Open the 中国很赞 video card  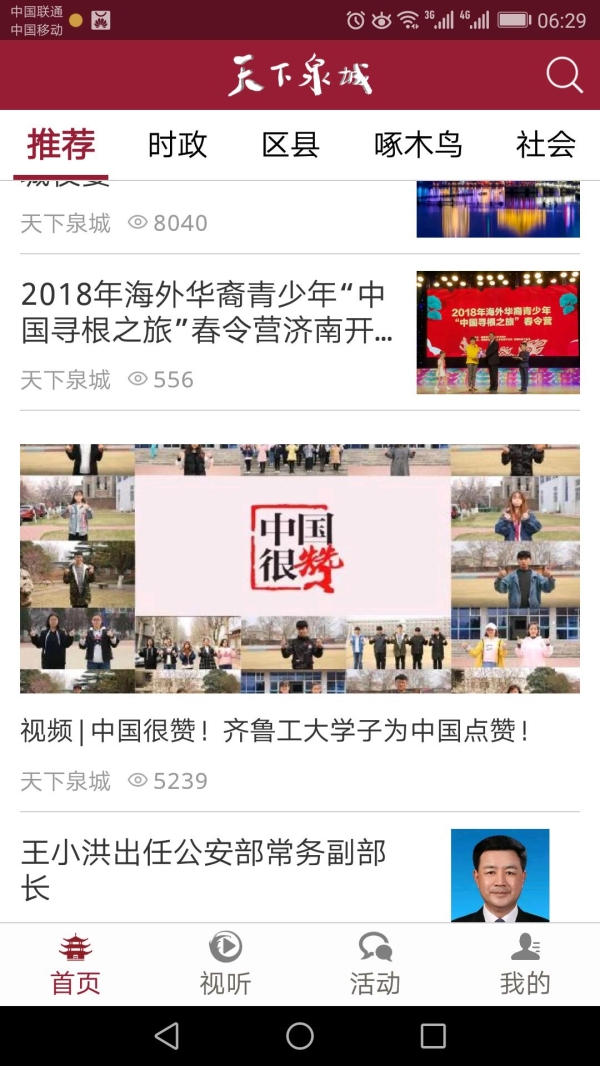coord(300,568)
